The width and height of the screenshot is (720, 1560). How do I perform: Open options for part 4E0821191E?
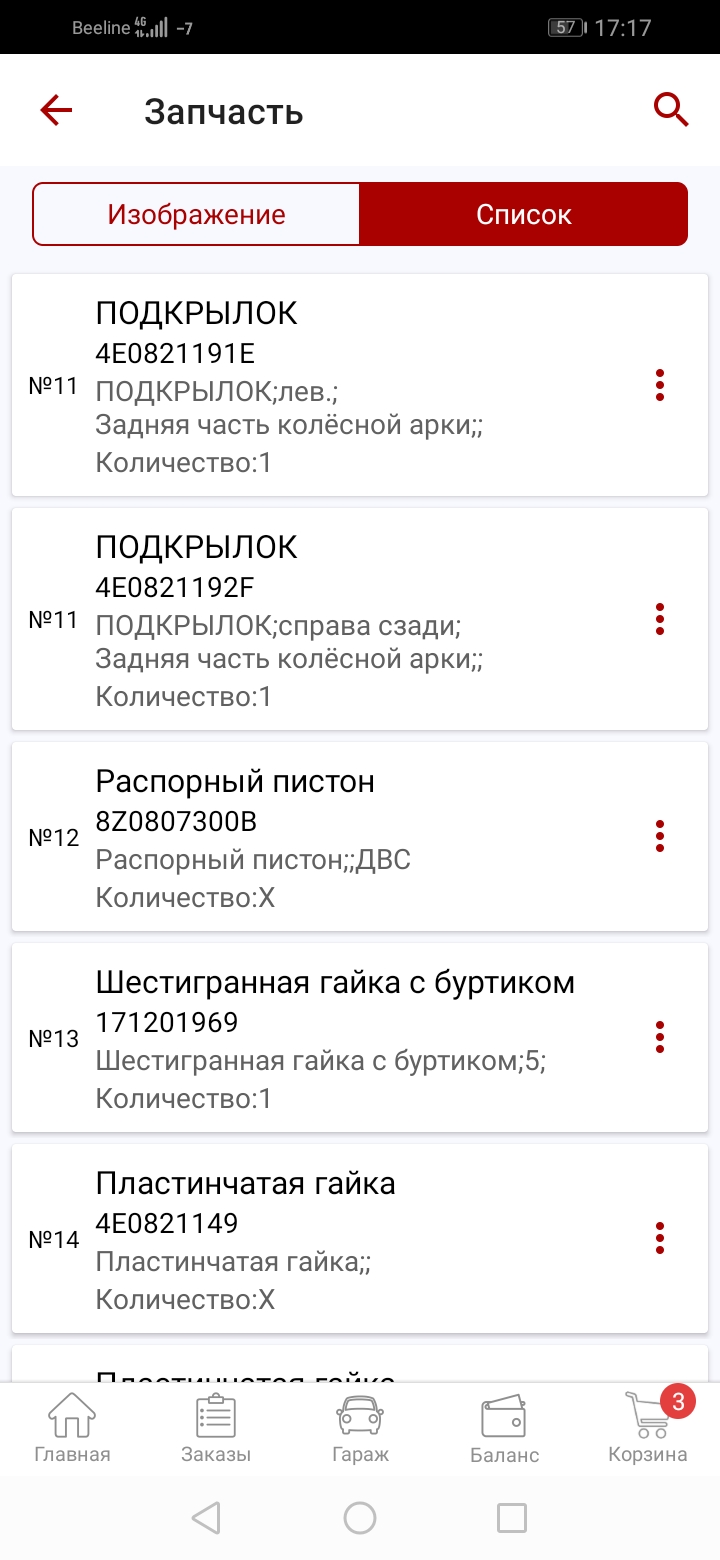659,385
